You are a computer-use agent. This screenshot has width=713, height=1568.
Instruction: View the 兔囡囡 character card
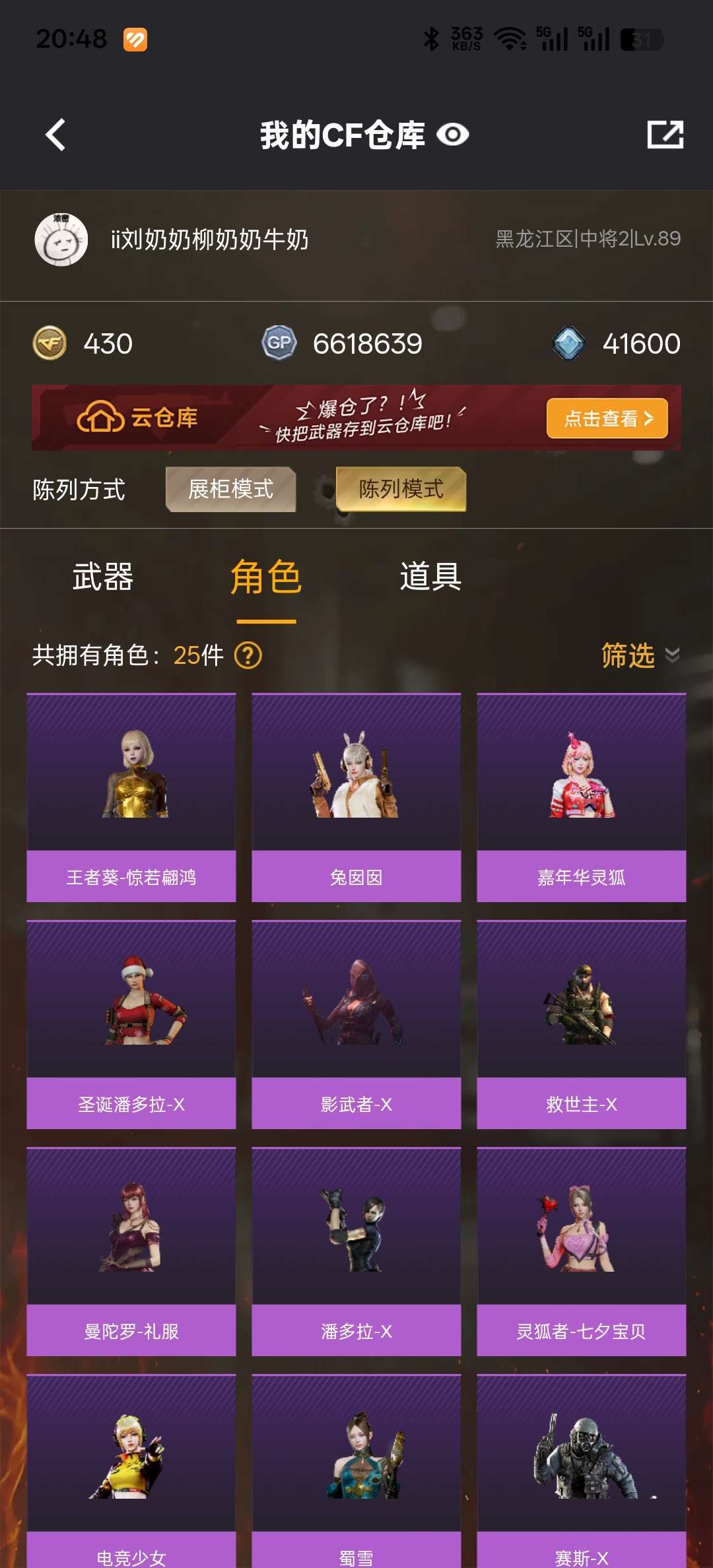tap(356, 797)
